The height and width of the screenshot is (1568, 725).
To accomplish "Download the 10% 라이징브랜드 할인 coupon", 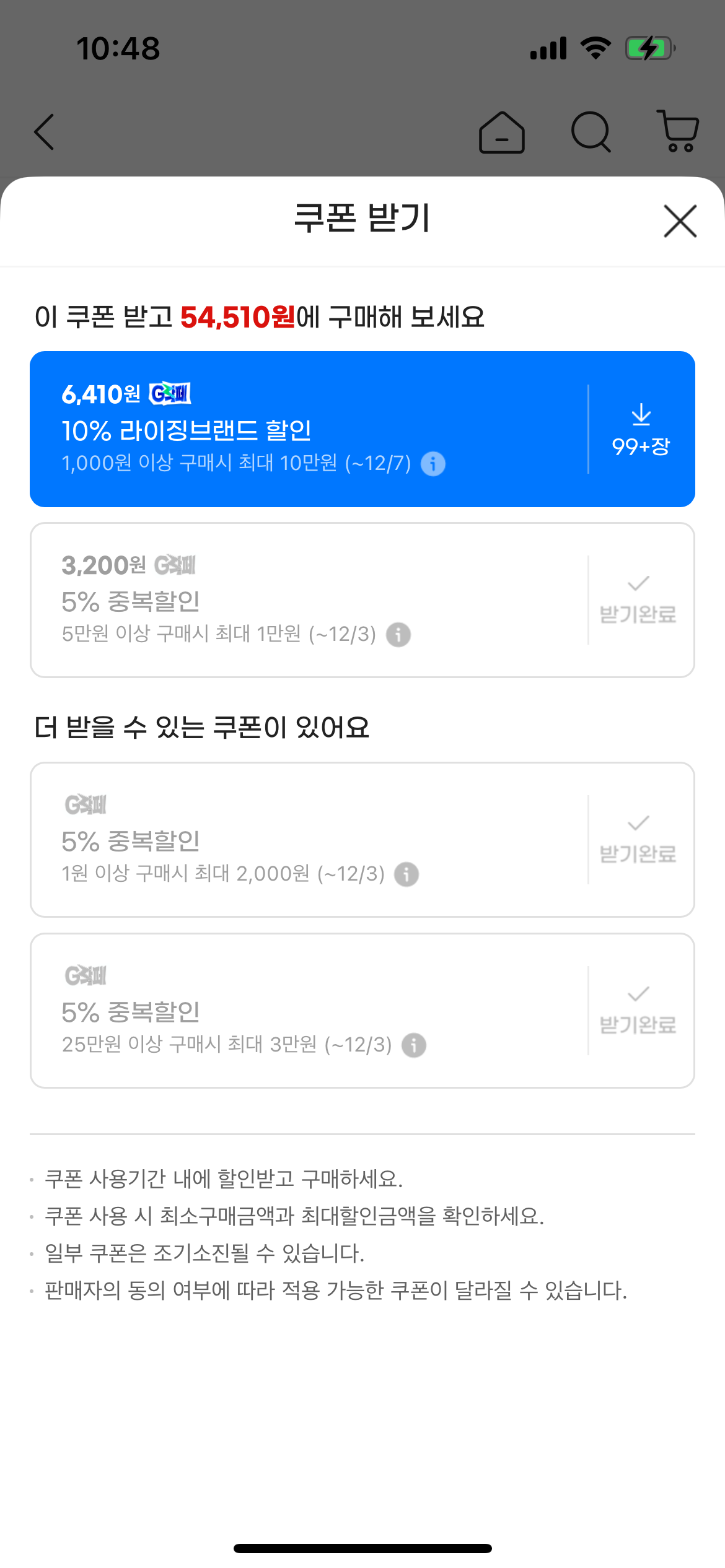I will pos(641,429).
